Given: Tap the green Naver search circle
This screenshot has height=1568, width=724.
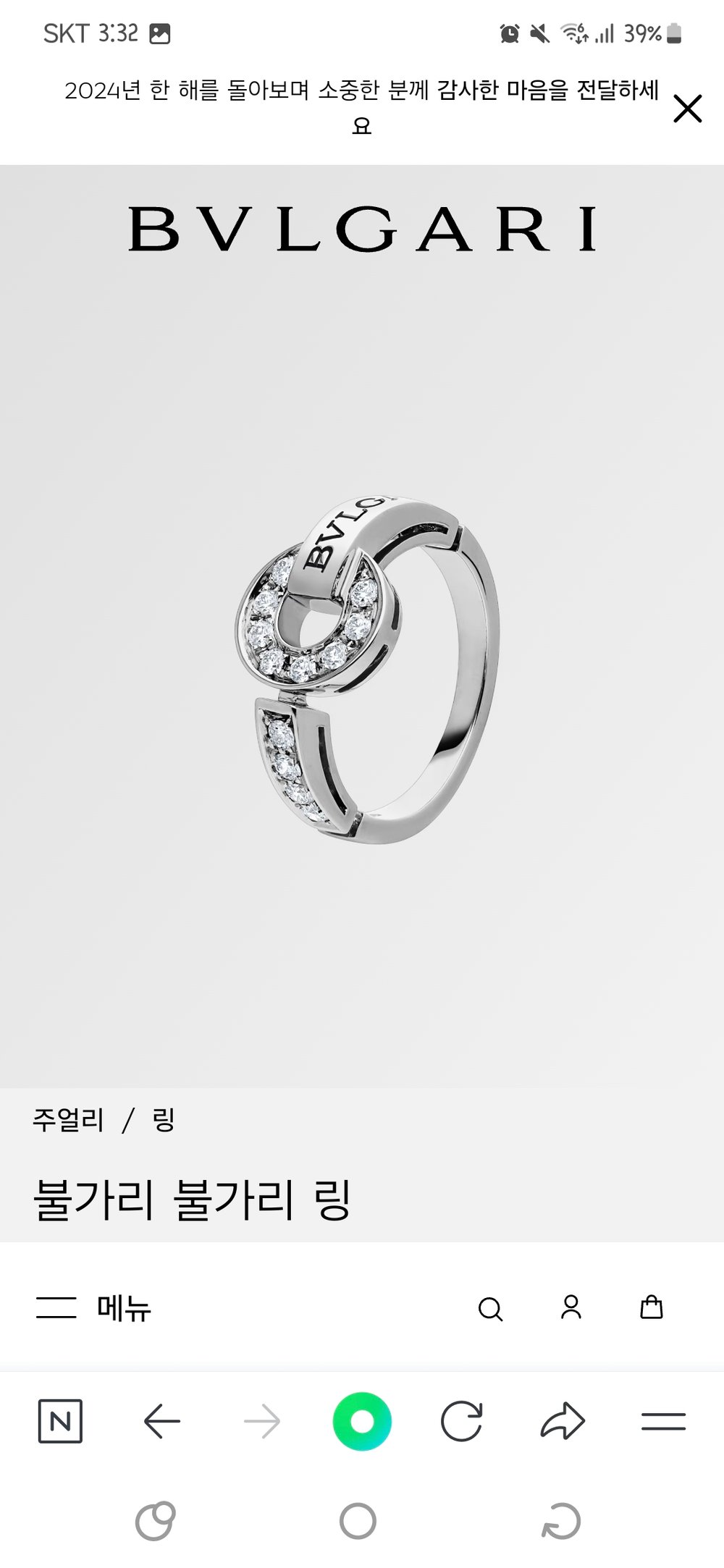Looking at the screenshot, I should (362, 1422).
